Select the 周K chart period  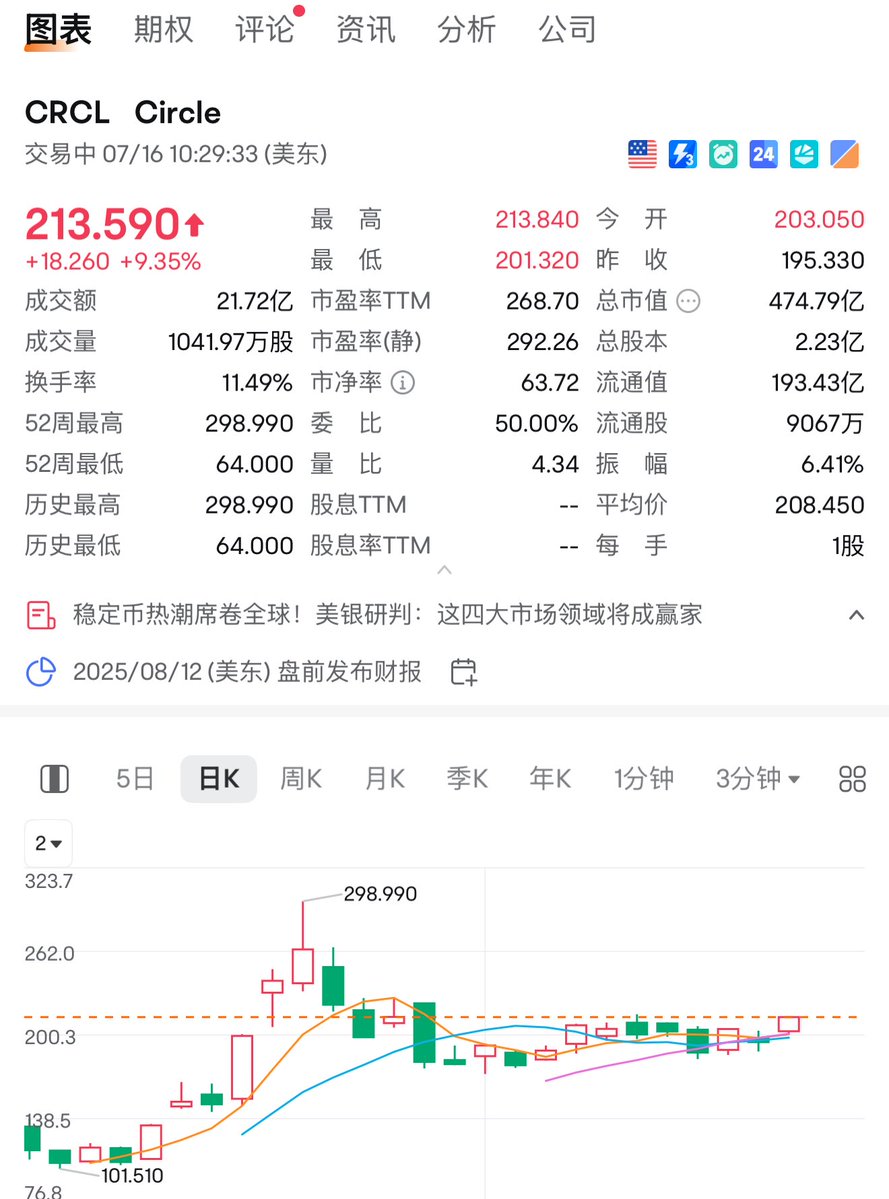(x=301, y=779)
